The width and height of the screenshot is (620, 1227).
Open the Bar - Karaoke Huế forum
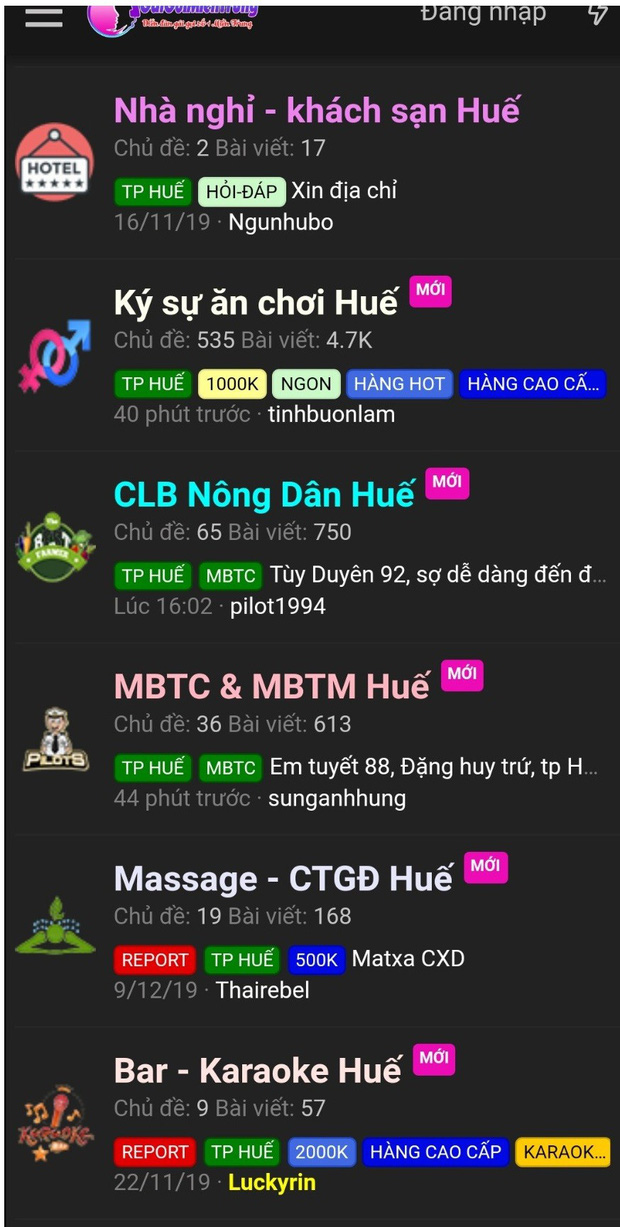257,1070
